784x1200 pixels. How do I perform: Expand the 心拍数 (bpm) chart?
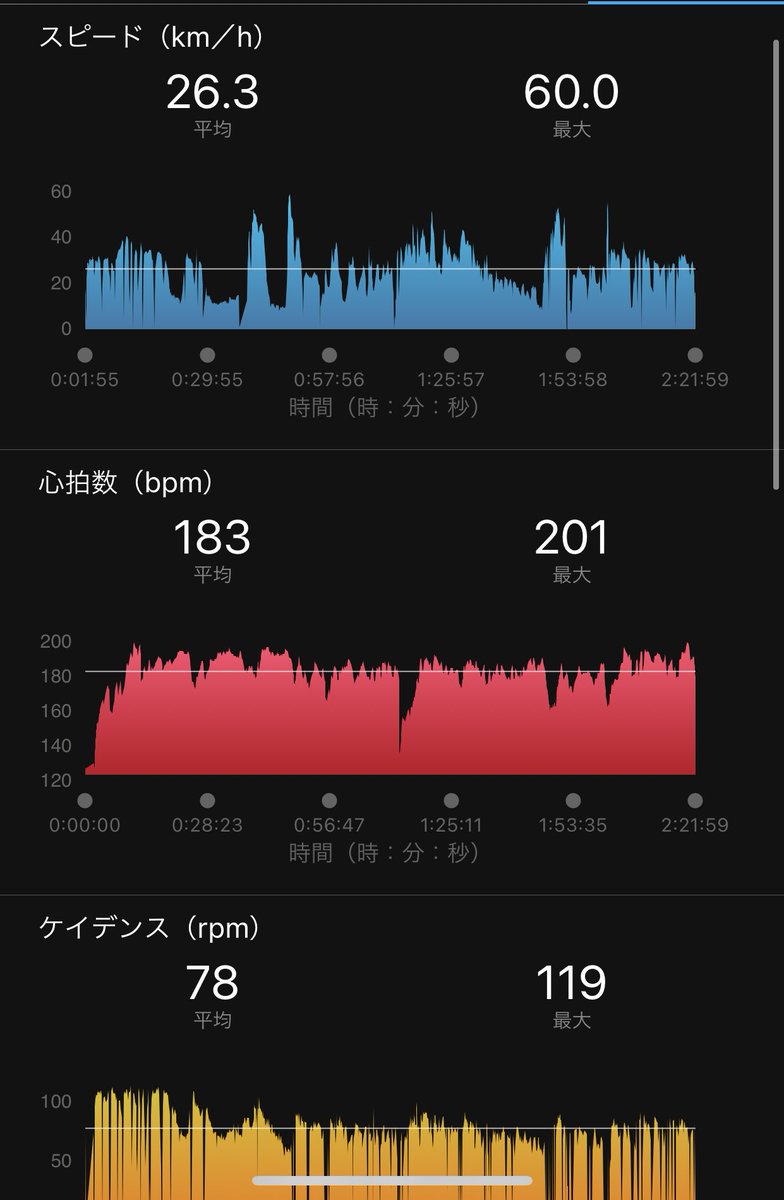(x=390, y=710)
